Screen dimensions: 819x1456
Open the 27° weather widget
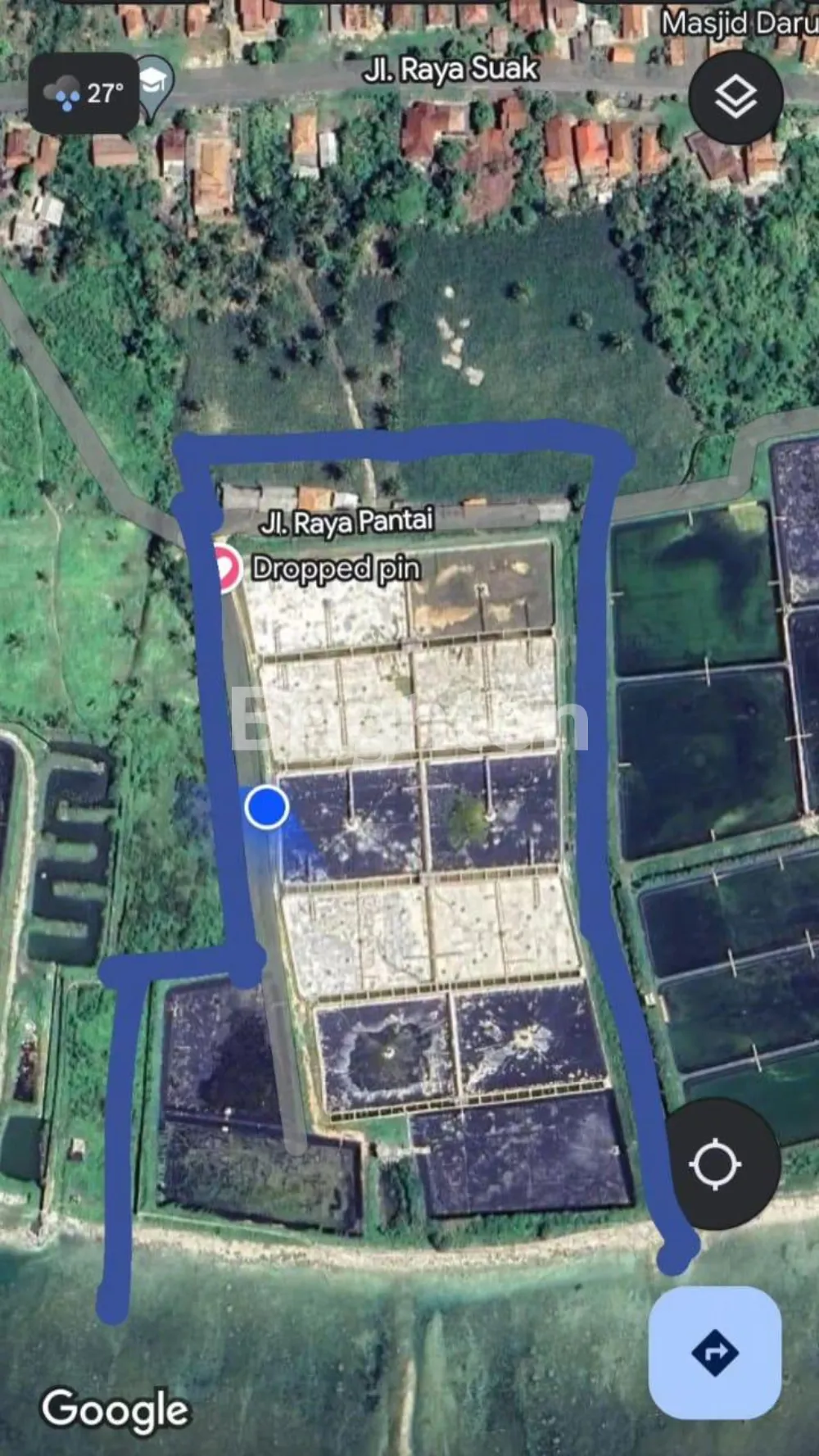click(x=83, y=93)
